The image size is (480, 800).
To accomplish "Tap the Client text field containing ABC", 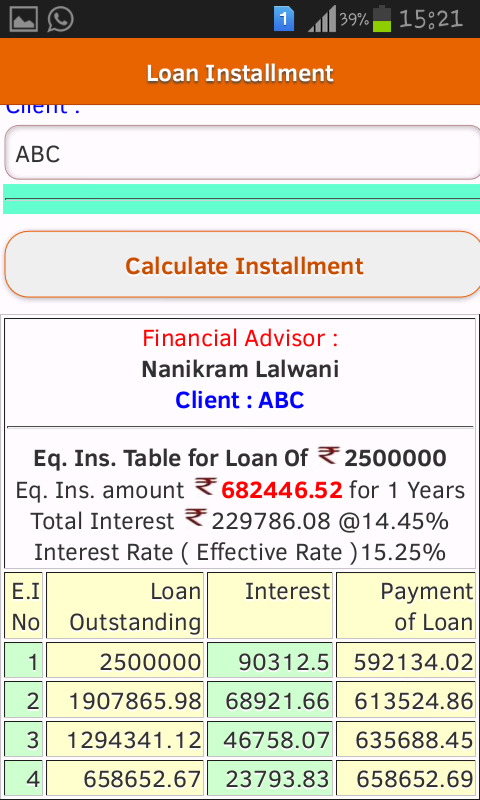I will click(242, 153).
